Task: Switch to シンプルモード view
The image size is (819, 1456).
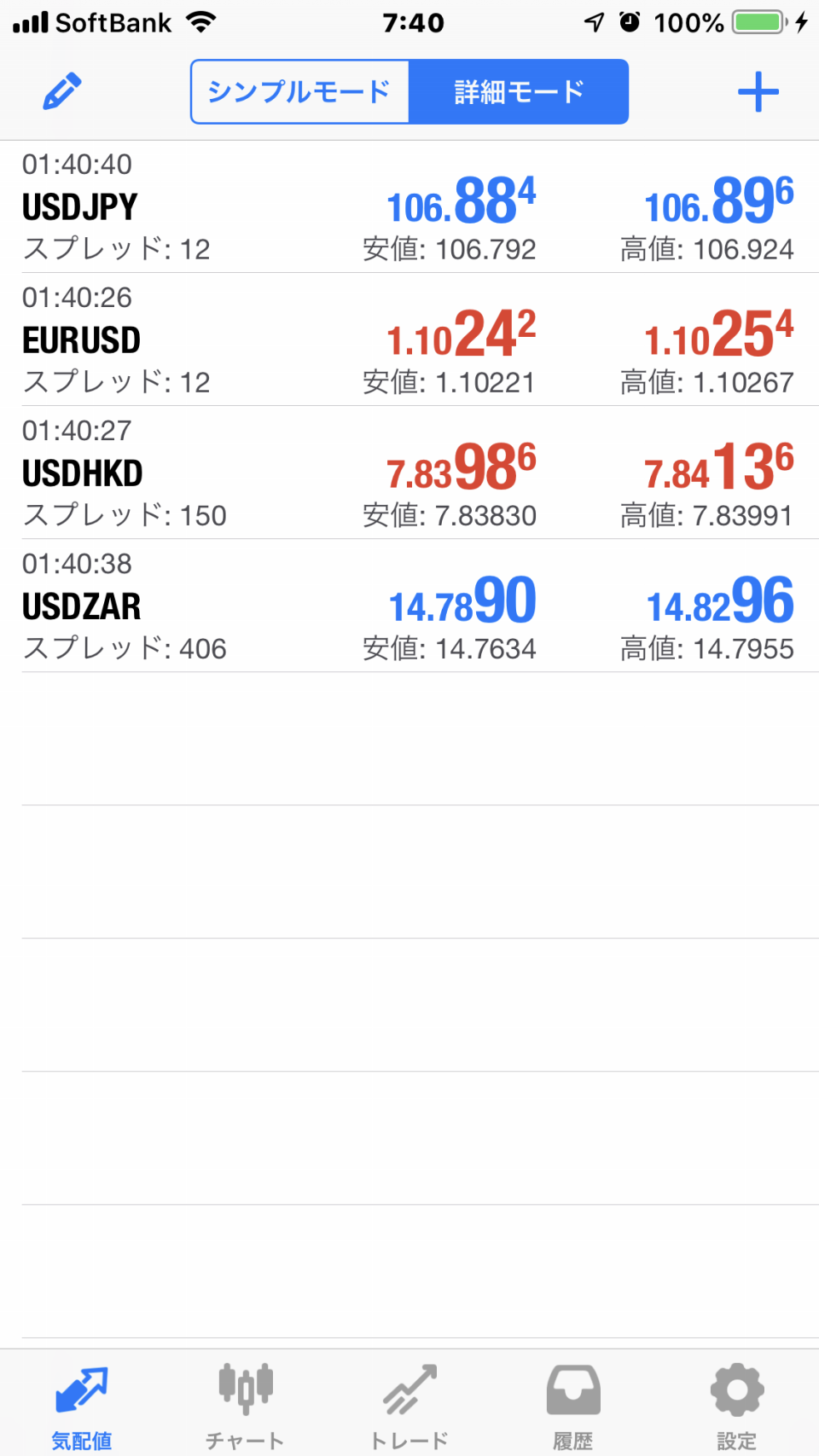Action: pos(299,92)
